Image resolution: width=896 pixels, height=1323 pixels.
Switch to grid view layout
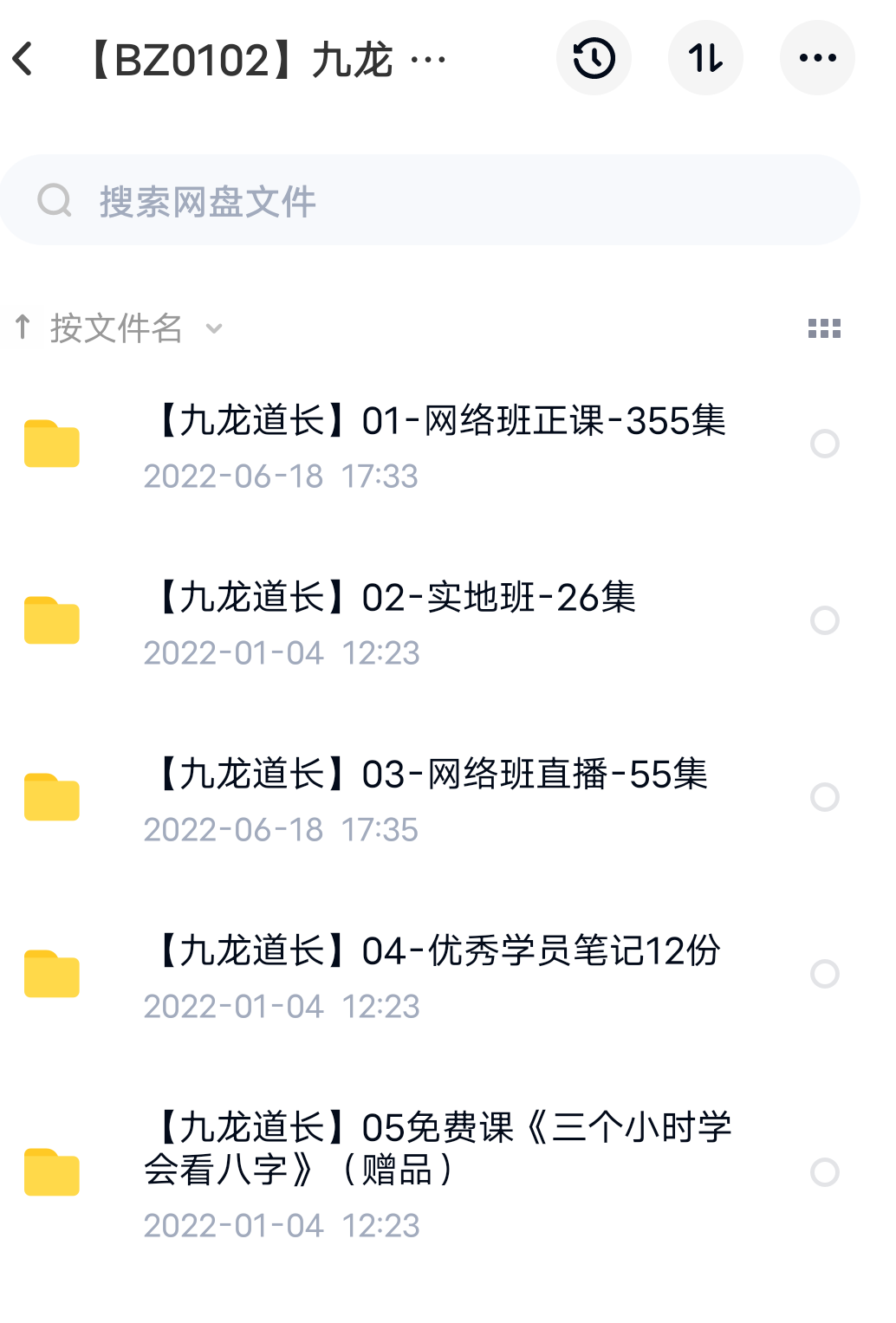tap(822, 328)
